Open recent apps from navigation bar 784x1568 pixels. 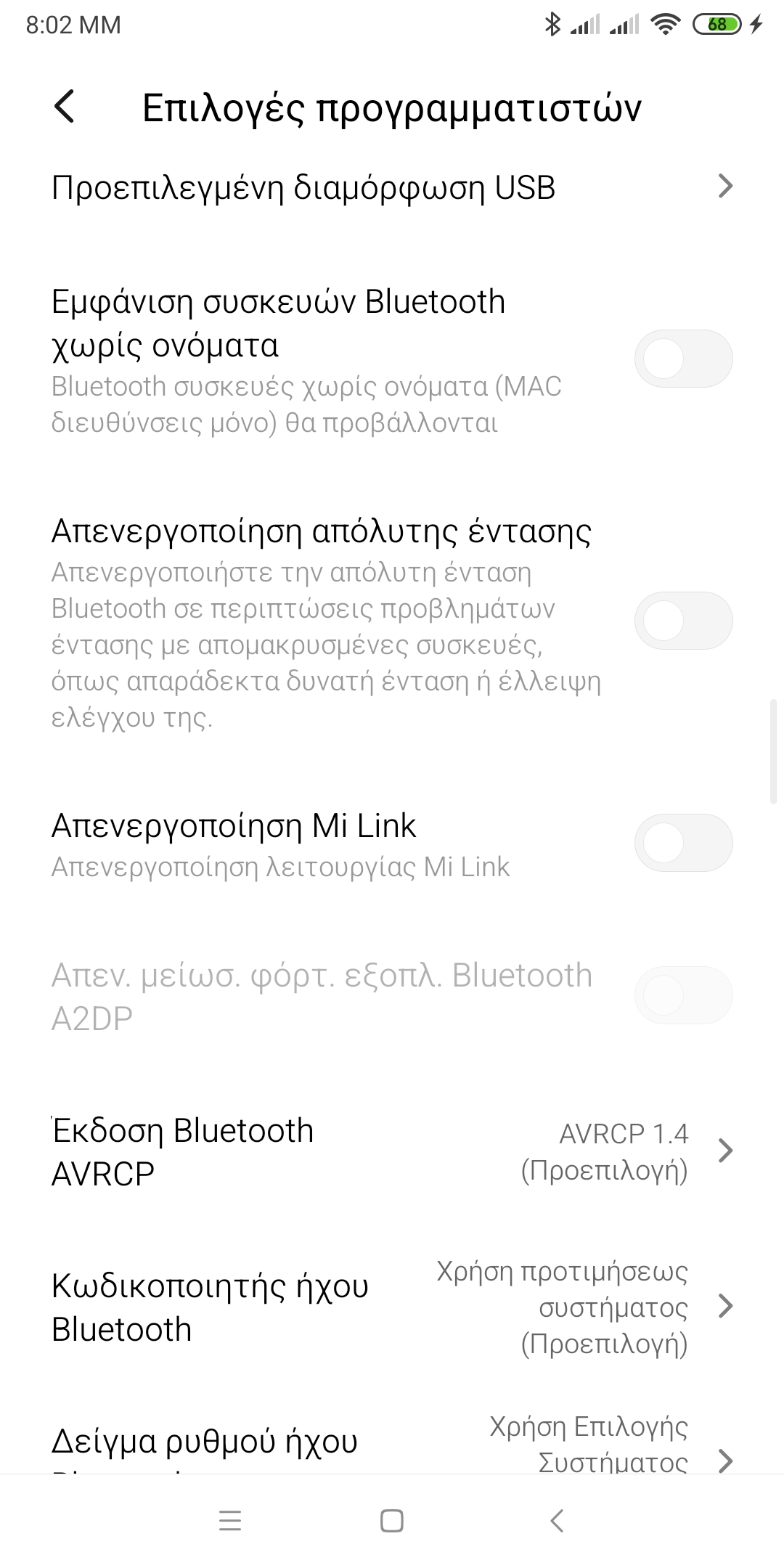pyautogui.click(x=230, y=1521)
